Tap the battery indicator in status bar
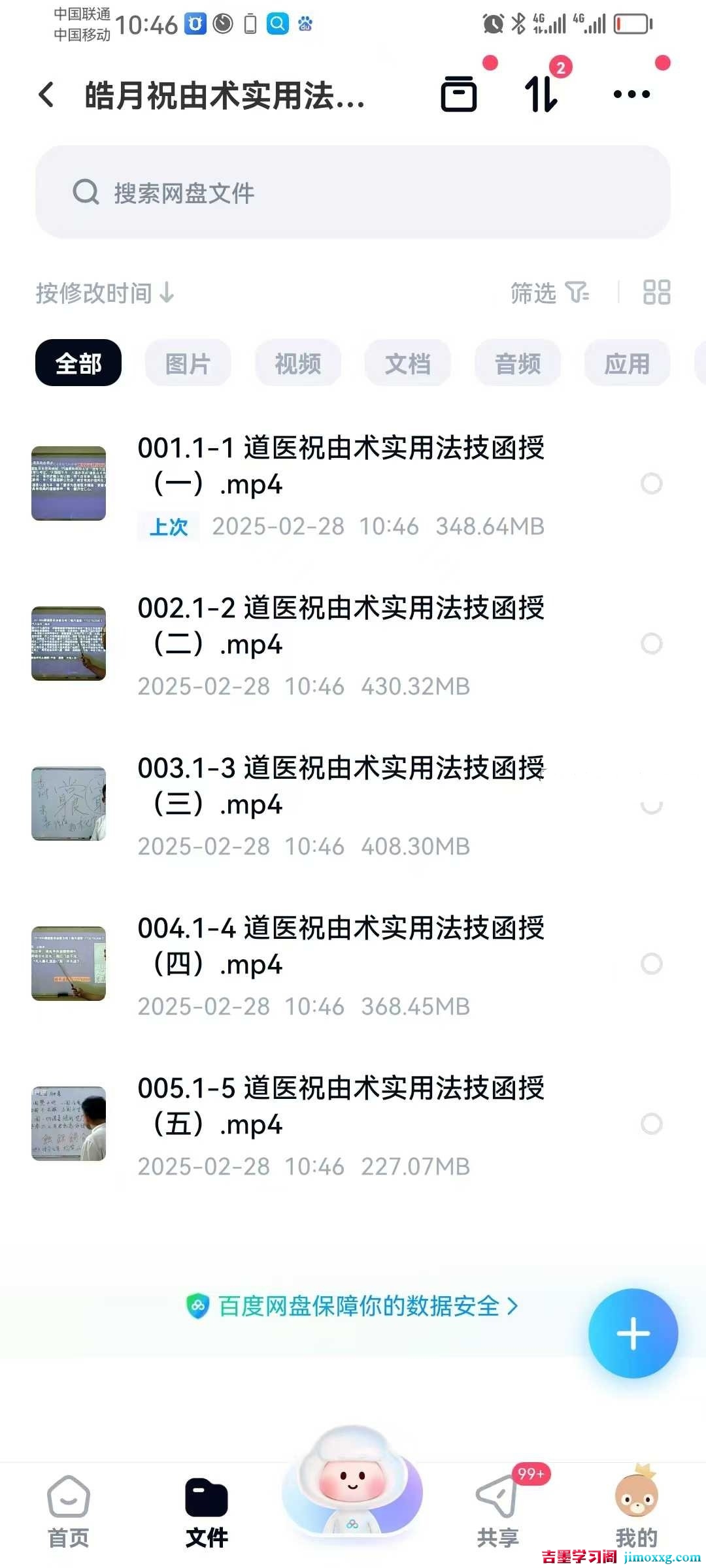The width and height of the screenshot is (706, 1568). pos(630,24)
